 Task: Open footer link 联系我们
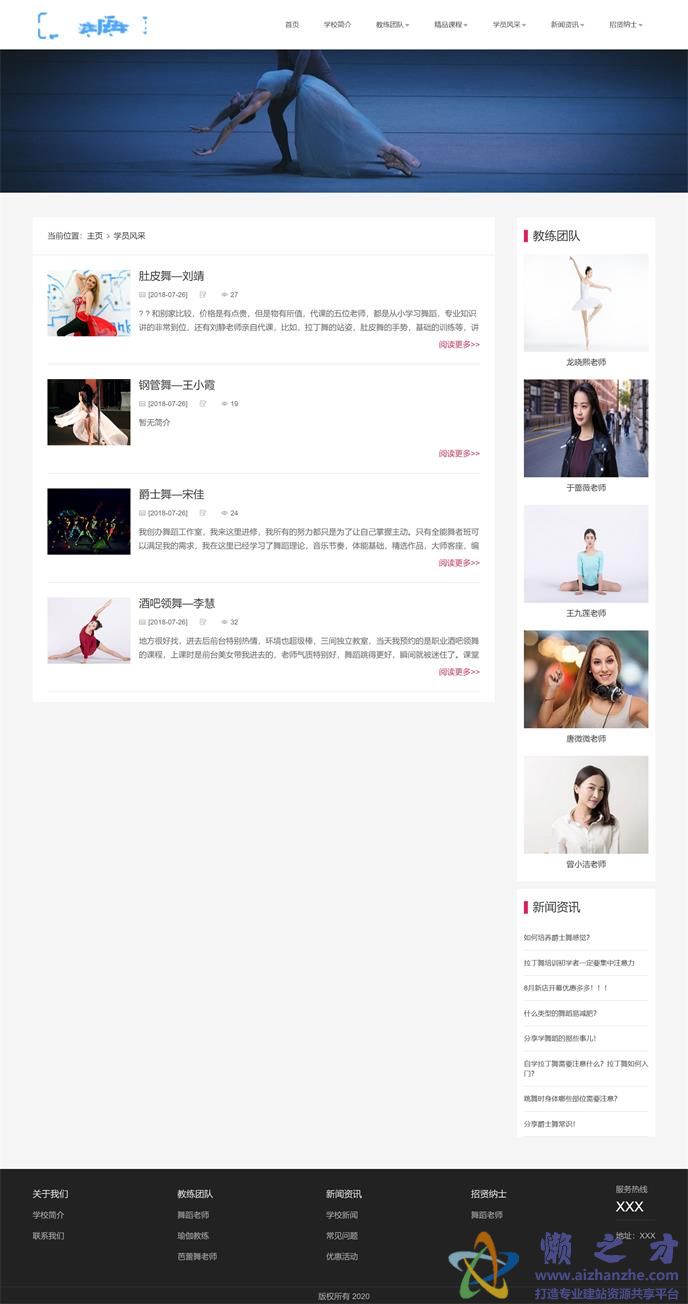48,1236
